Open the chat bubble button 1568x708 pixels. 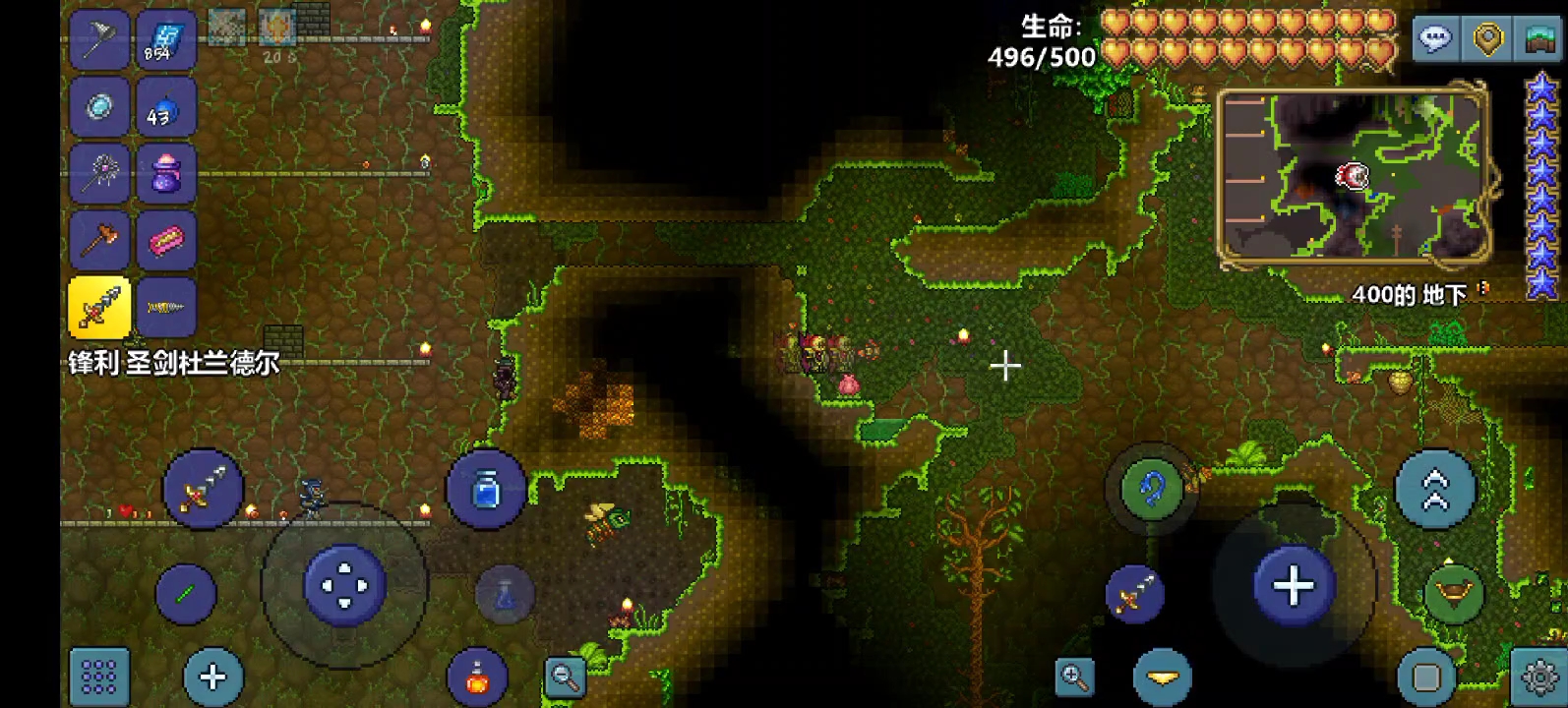(1435, 40)
